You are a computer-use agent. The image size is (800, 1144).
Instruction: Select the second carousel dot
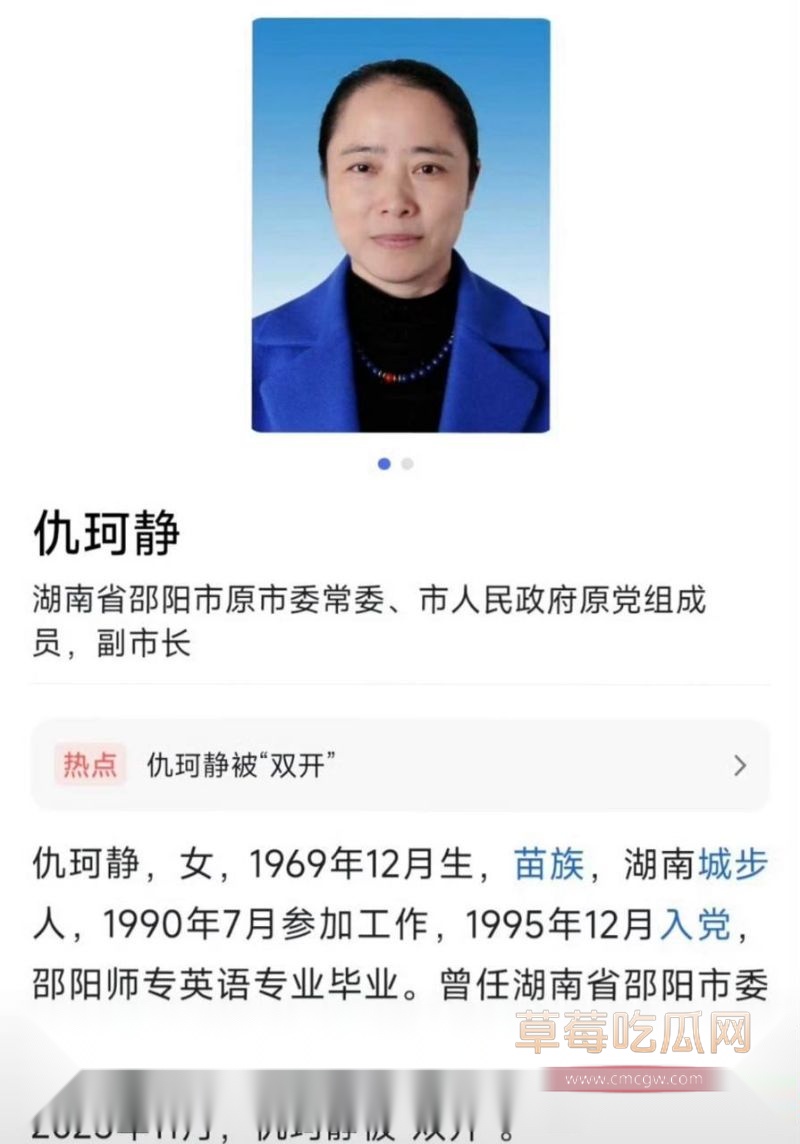coord(406,464)
